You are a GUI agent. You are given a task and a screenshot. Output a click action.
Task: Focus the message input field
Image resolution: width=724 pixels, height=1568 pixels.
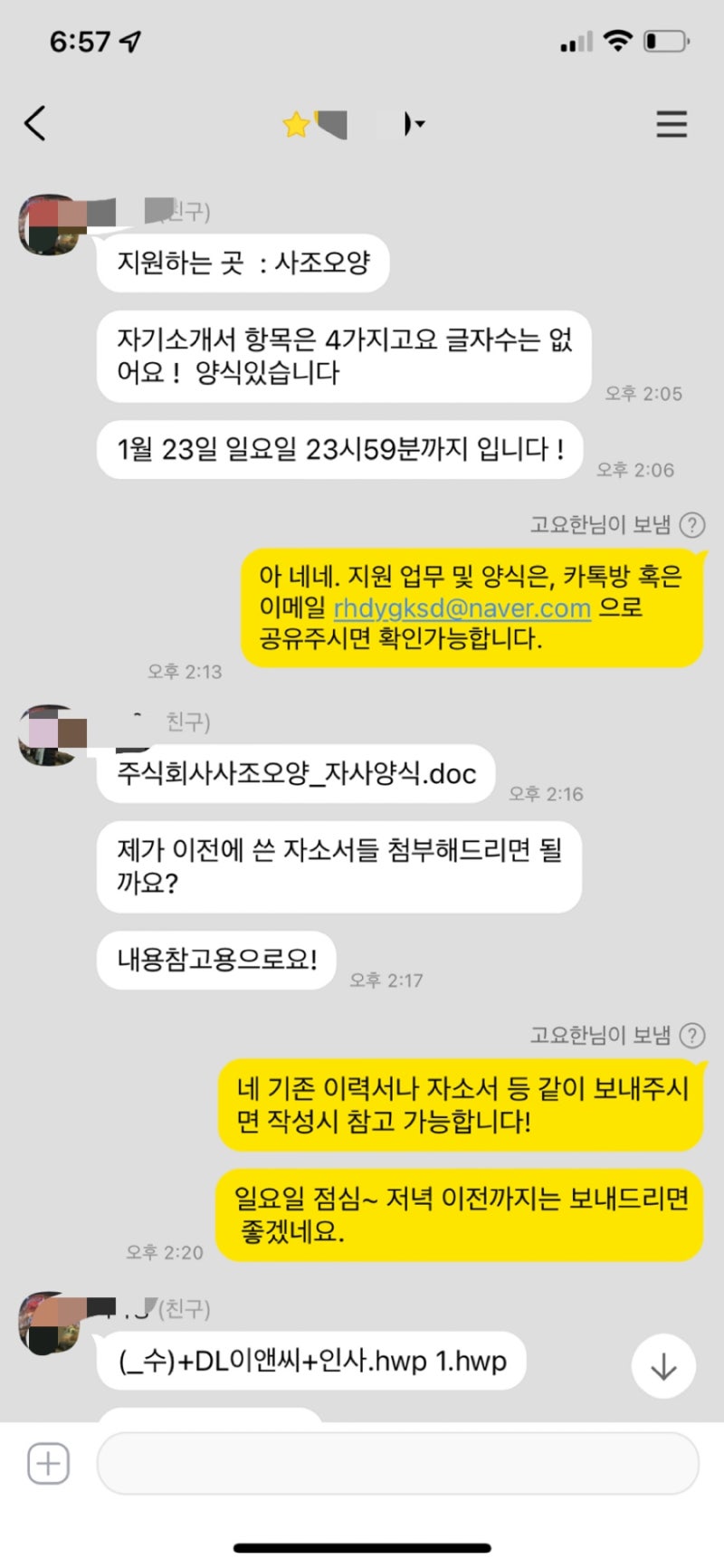396,1463
